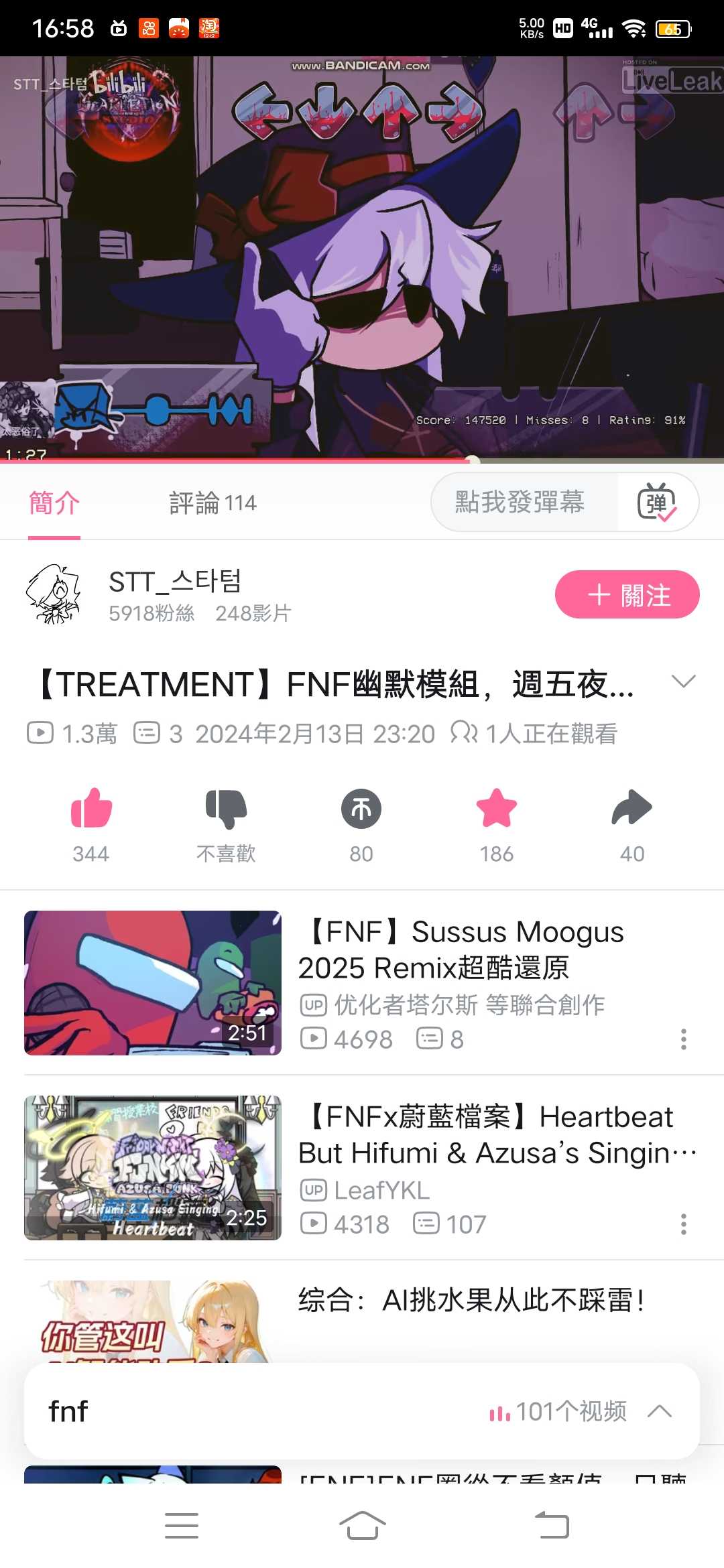The image size is (724, 1568).
Task: Like this video
Action: click(x=91, y=809)
